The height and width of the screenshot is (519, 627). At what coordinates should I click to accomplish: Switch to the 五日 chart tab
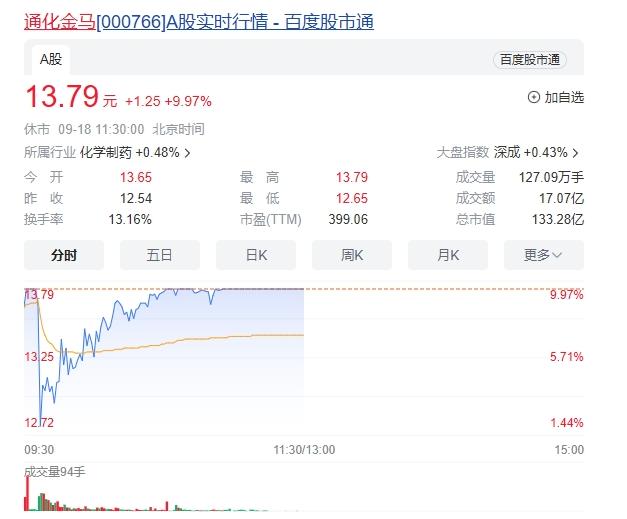[160, 255]
